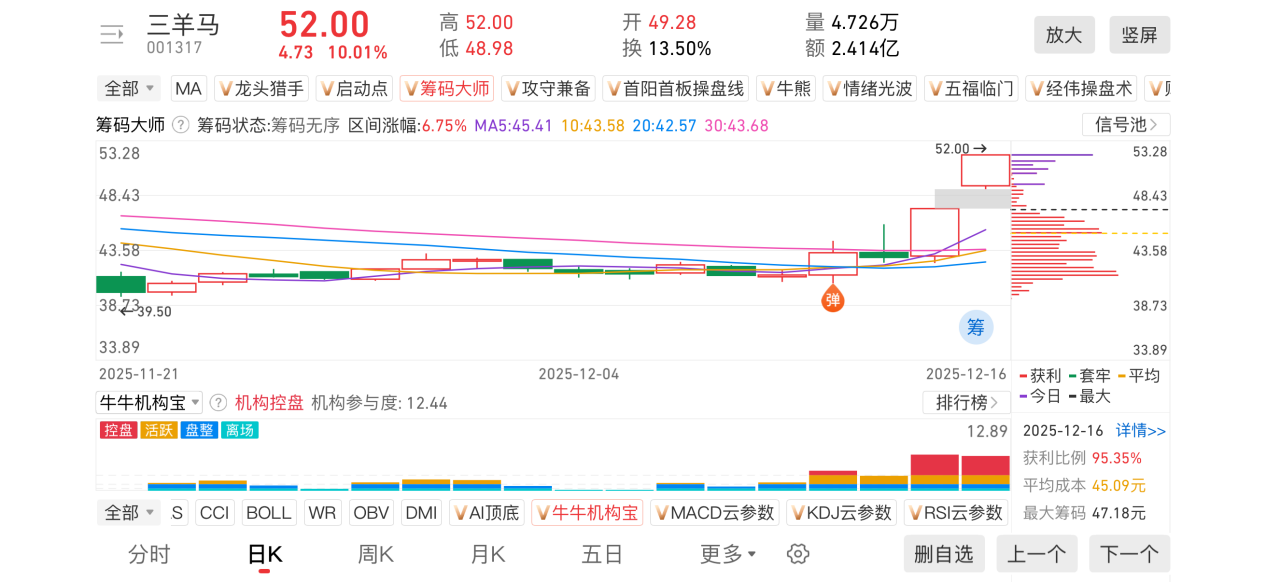This screenshot has width=1266, height=582.
Task: Select the 攻守兼备 indicator
Action: pyautogui.click(x=548, y=89)
